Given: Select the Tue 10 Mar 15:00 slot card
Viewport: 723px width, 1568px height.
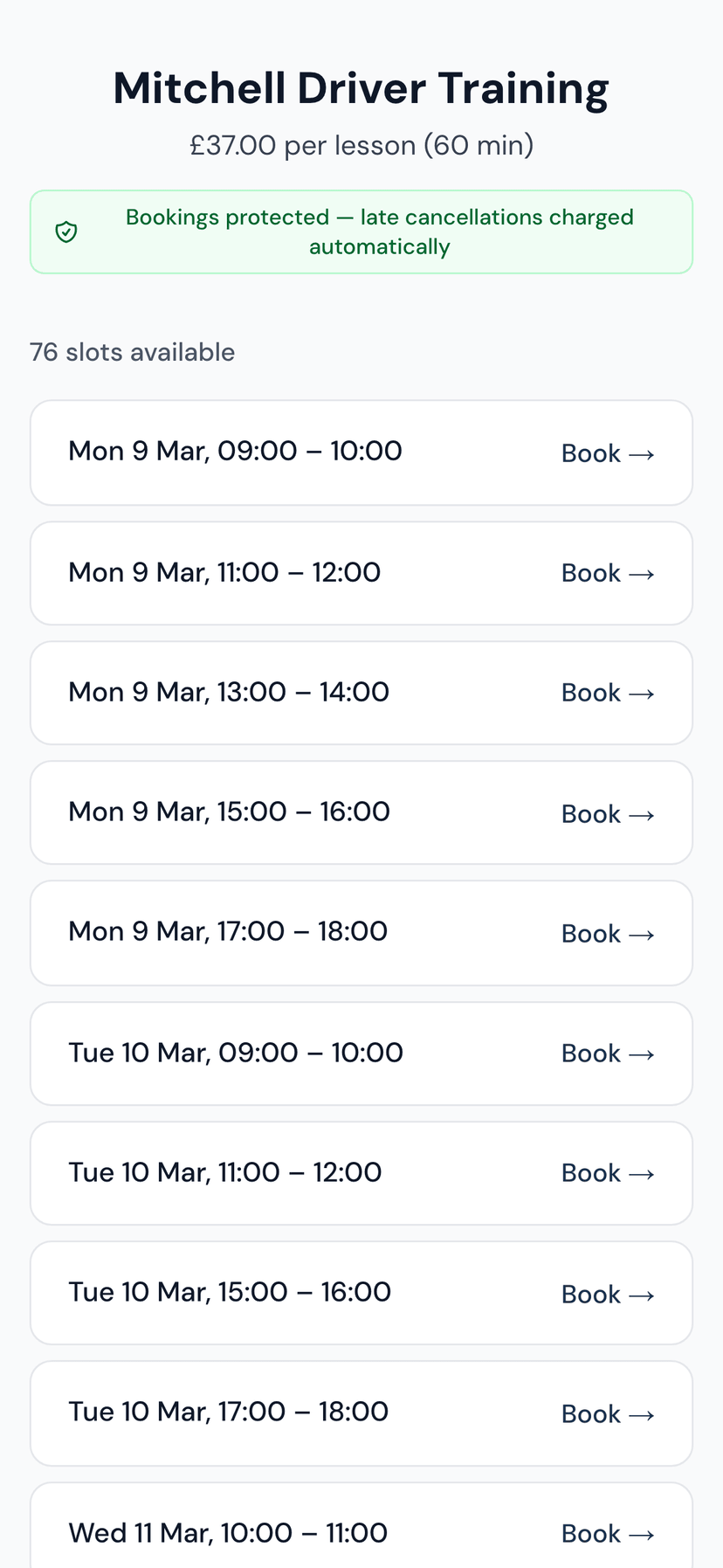Looking at the screenshot, I should point(361,1293).
